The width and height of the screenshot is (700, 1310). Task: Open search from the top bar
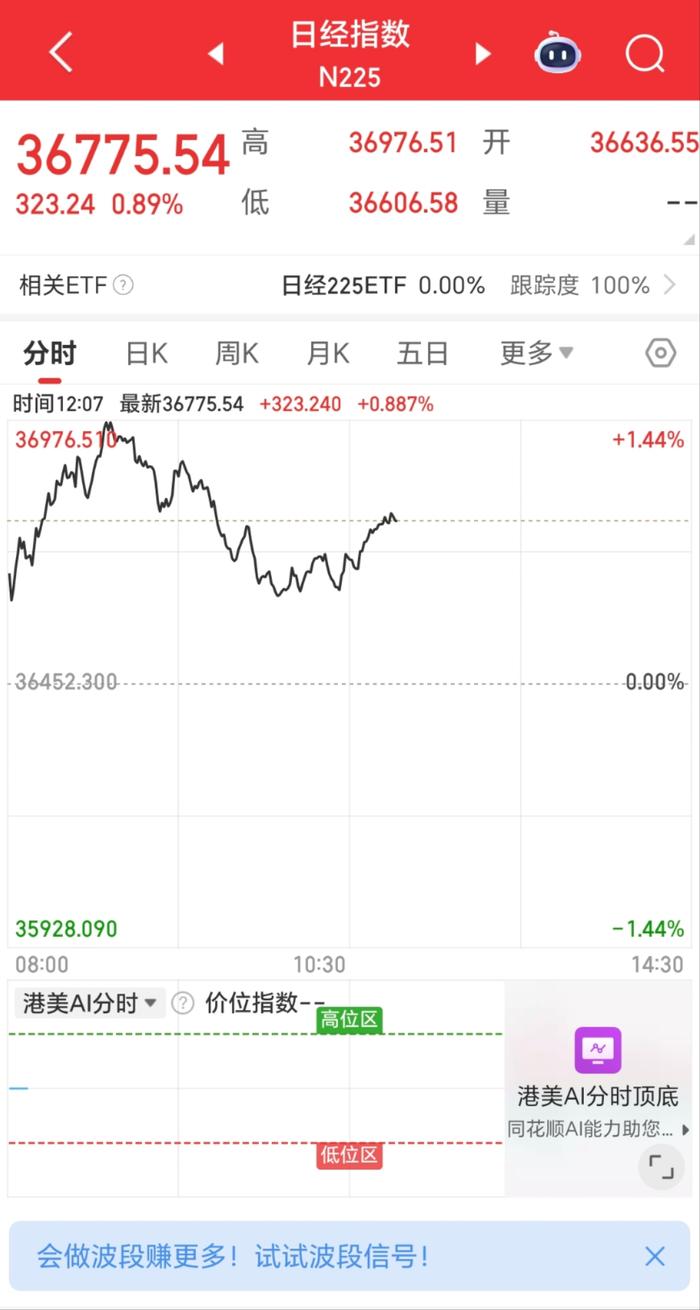pyautogui.click(x=645, y=53)
